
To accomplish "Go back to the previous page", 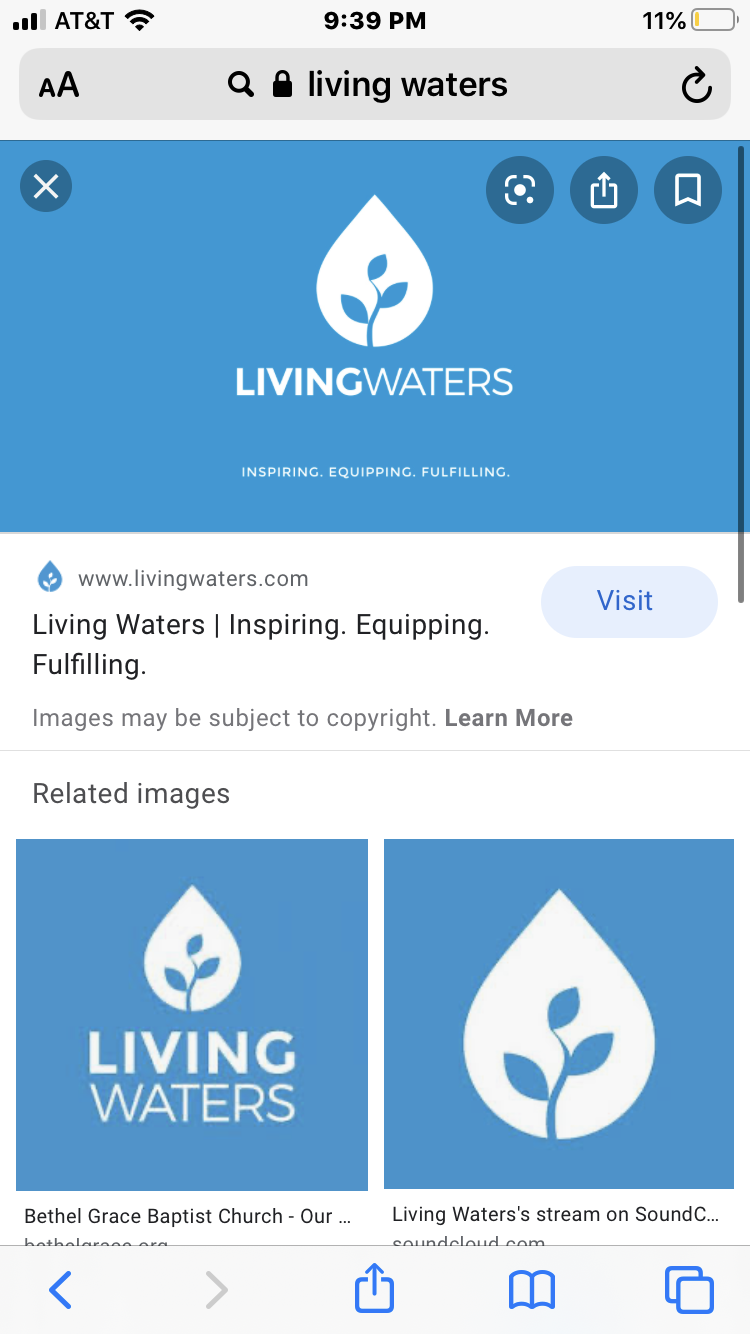I will (61, 1290).
